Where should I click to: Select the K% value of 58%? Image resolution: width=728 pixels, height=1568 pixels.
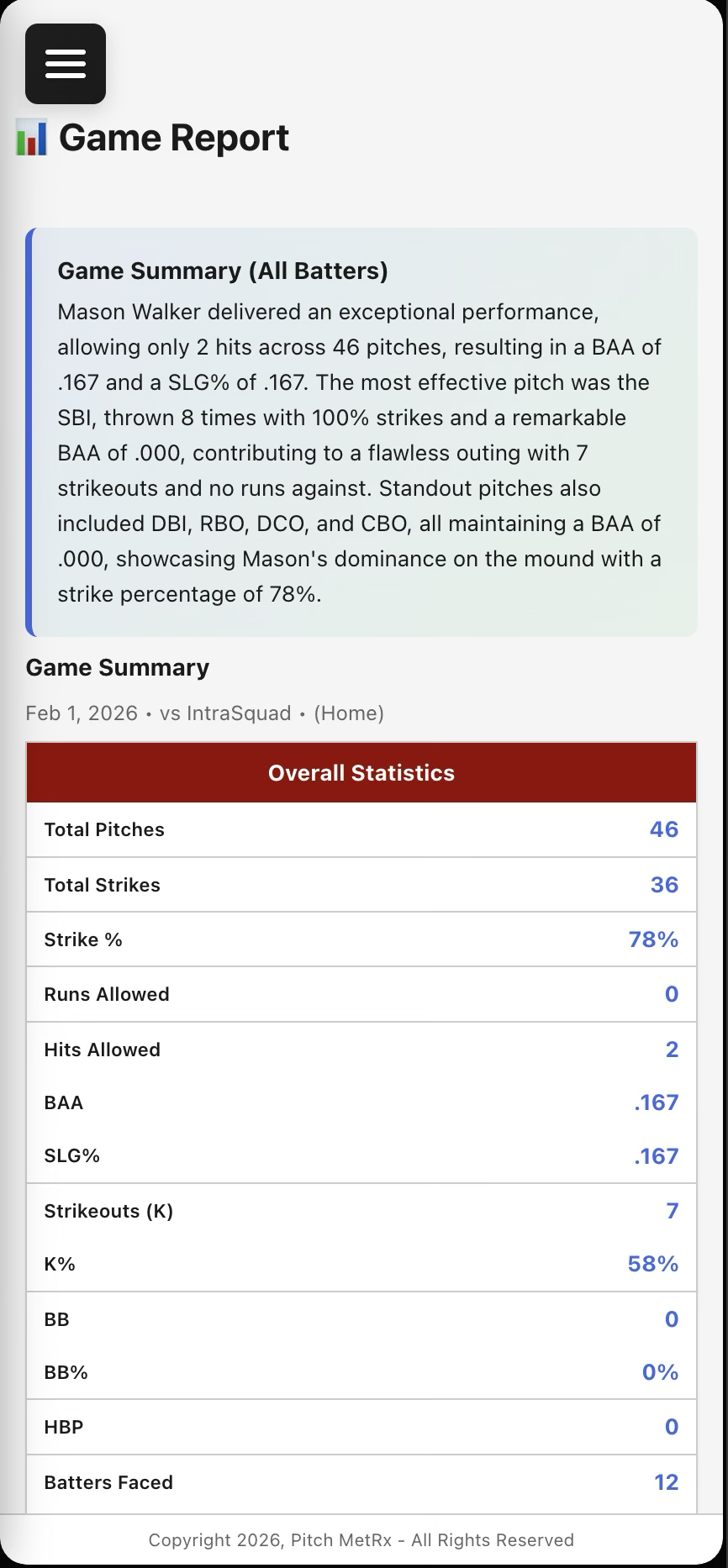(x=655, y=1264)
